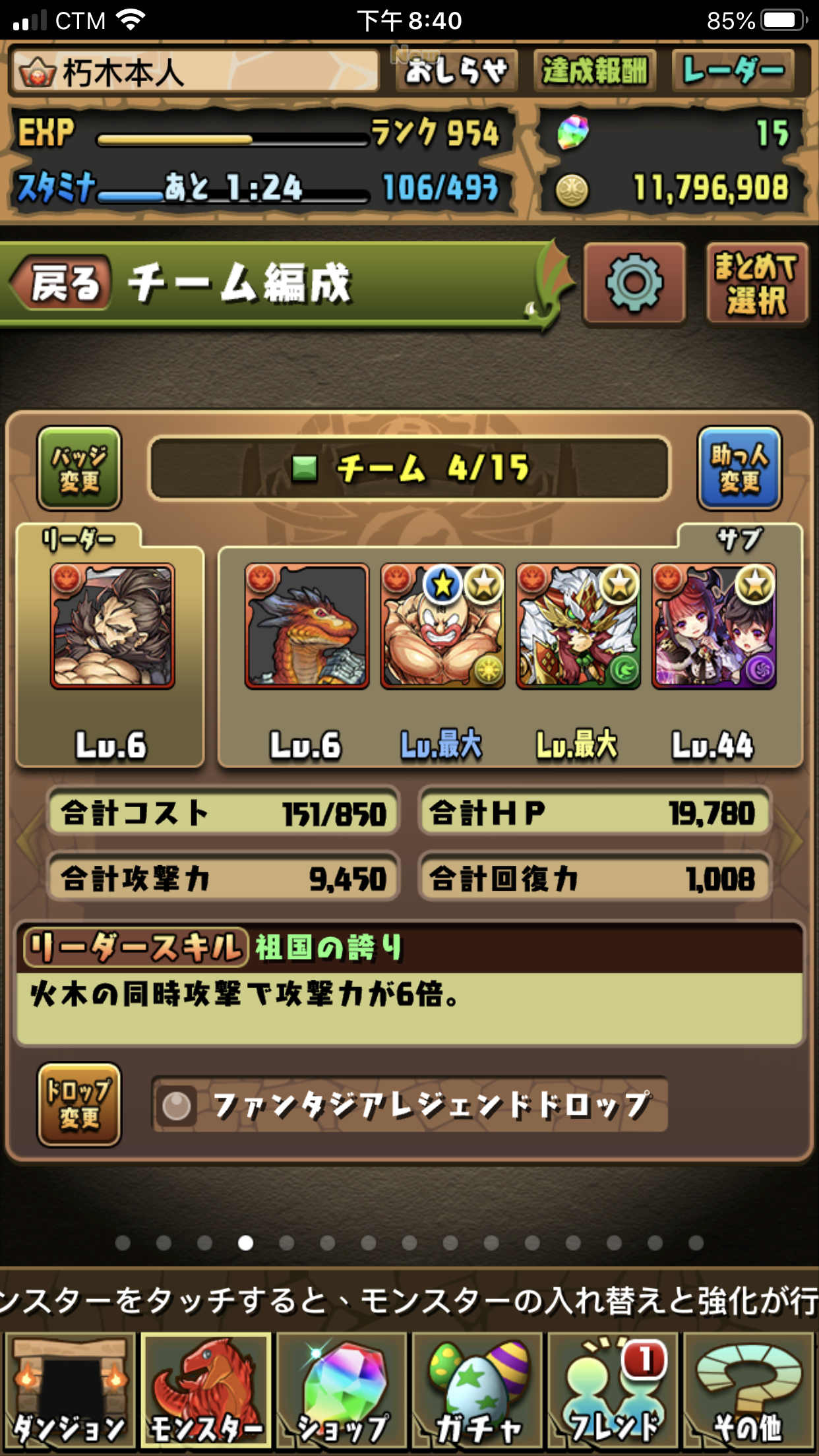
Task: Tap the まとめて選択 button
Action: (757, 284)
